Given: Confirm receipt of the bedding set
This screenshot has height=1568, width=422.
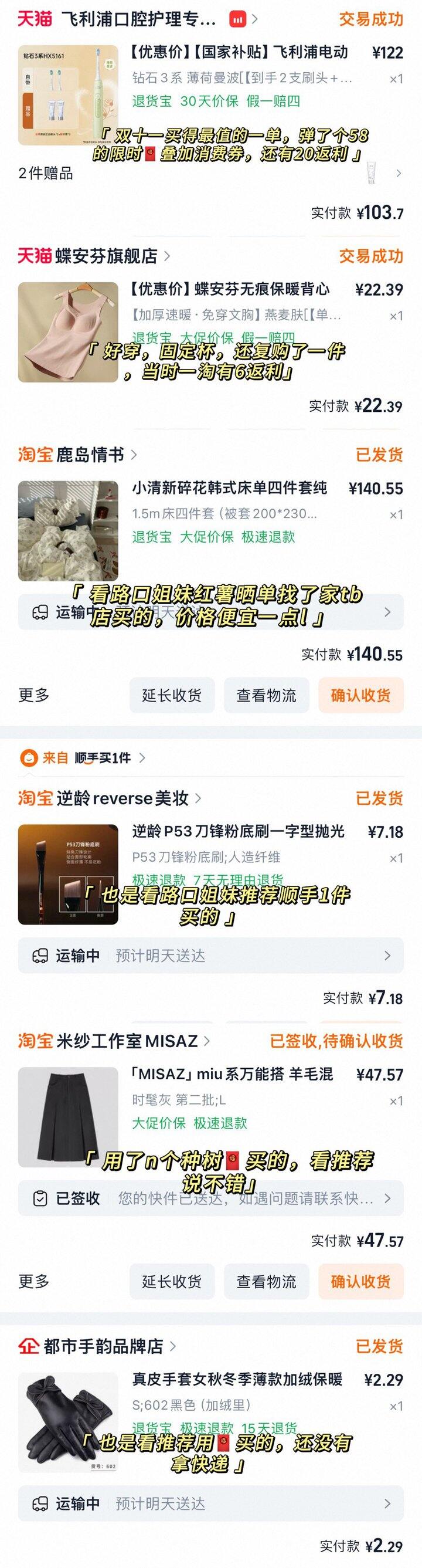Looking at the screenshot, I should [360, 695].
